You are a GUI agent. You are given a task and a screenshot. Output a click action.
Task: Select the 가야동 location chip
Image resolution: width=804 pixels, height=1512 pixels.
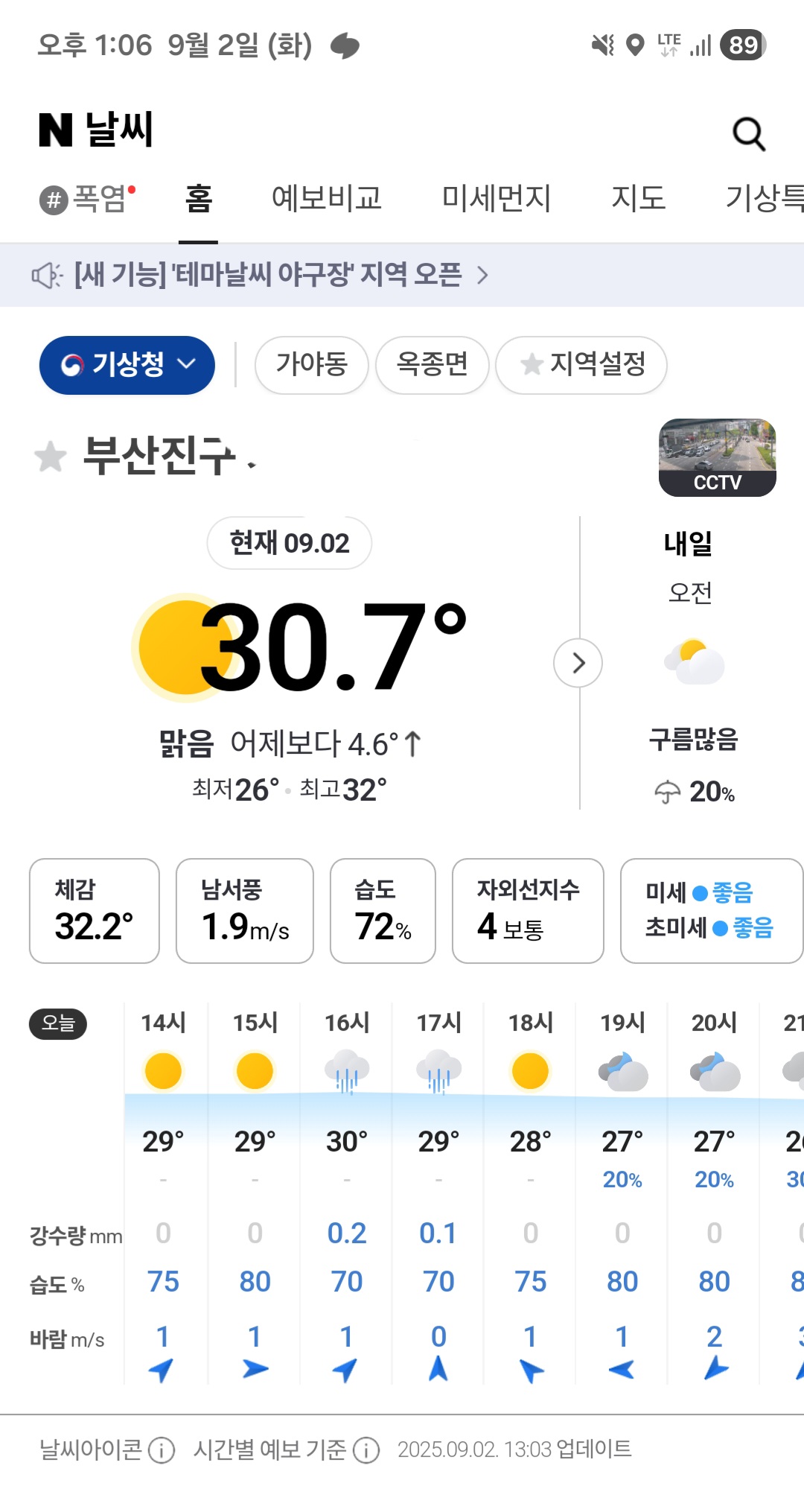point(312,365)
